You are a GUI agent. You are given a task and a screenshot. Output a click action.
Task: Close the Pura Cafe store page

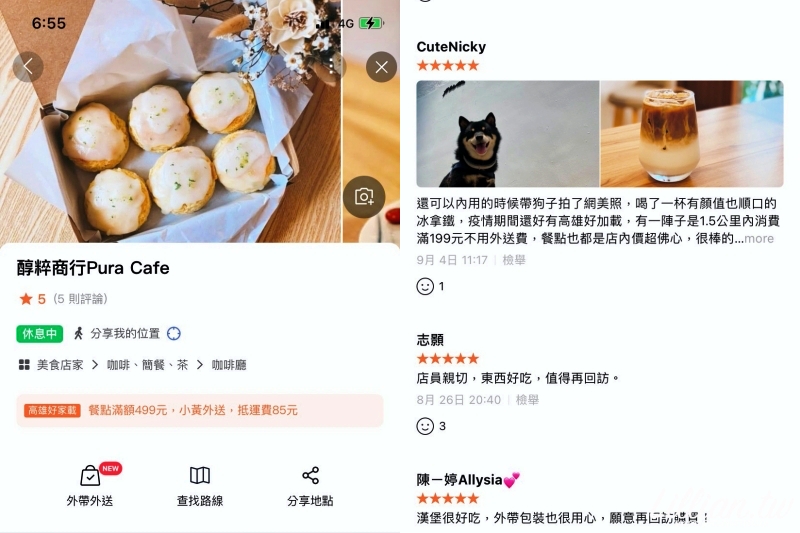(x=381, y=67)
